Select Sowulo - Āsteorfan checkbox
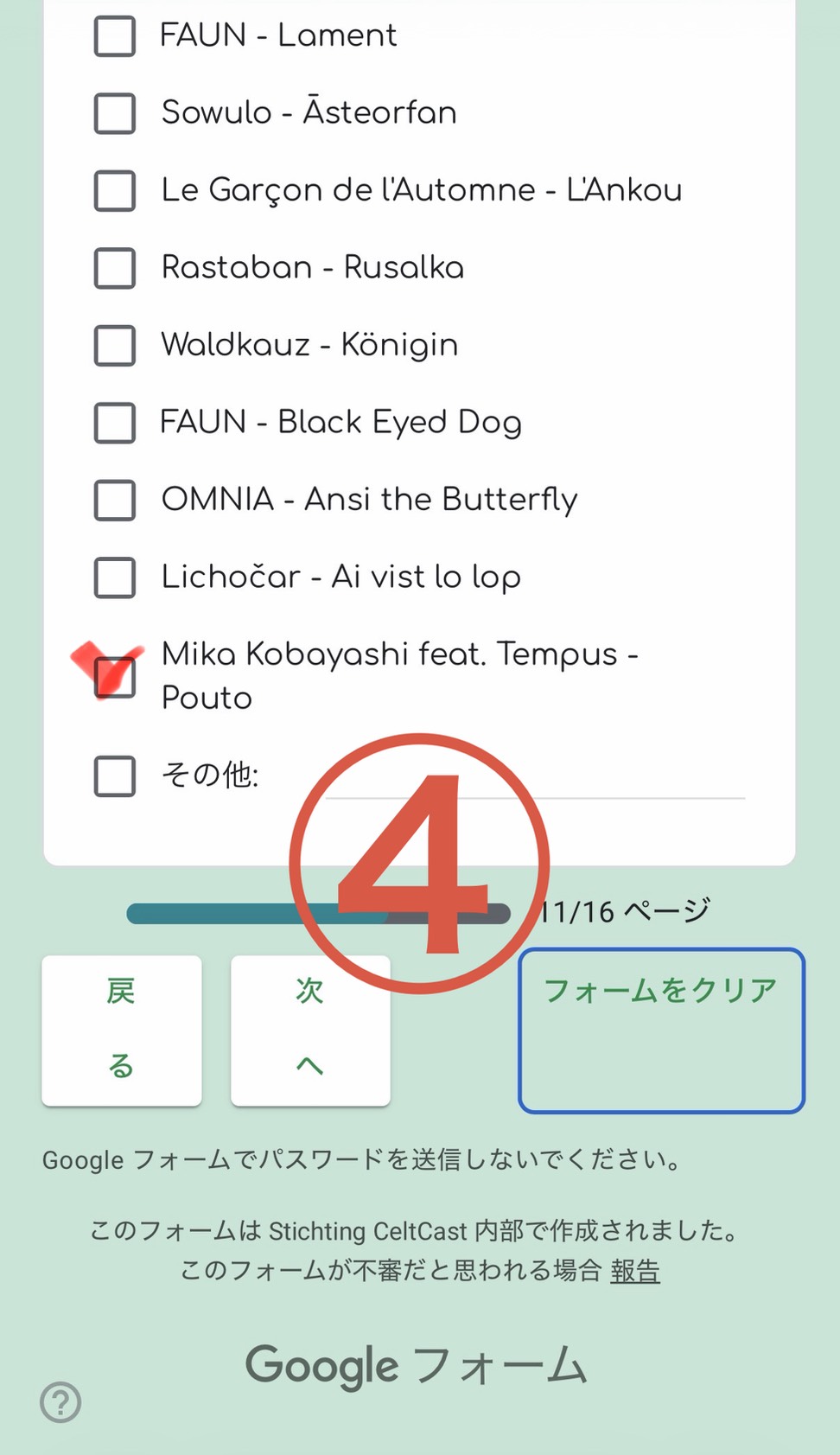The image size is (840, 1455). tap(115, 113)
